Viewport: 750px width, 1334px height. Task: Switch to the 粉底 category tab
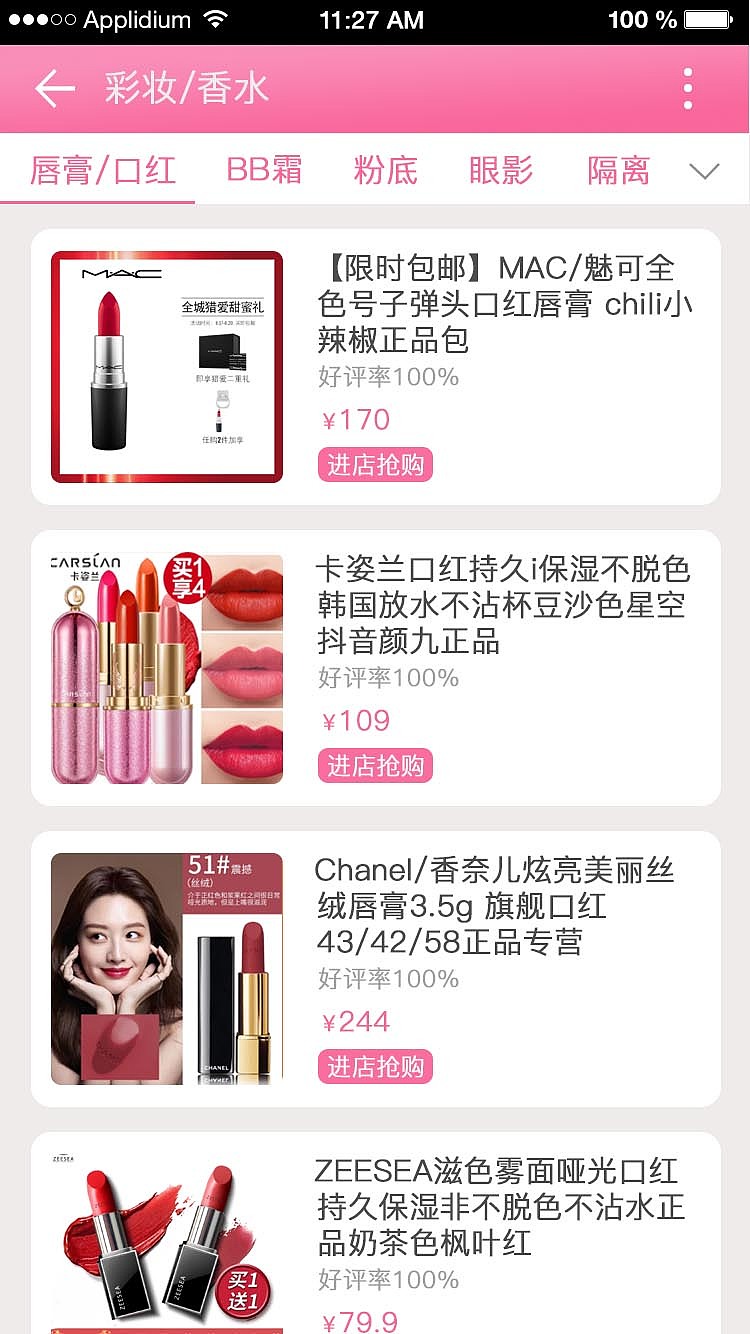pos(386,169)
